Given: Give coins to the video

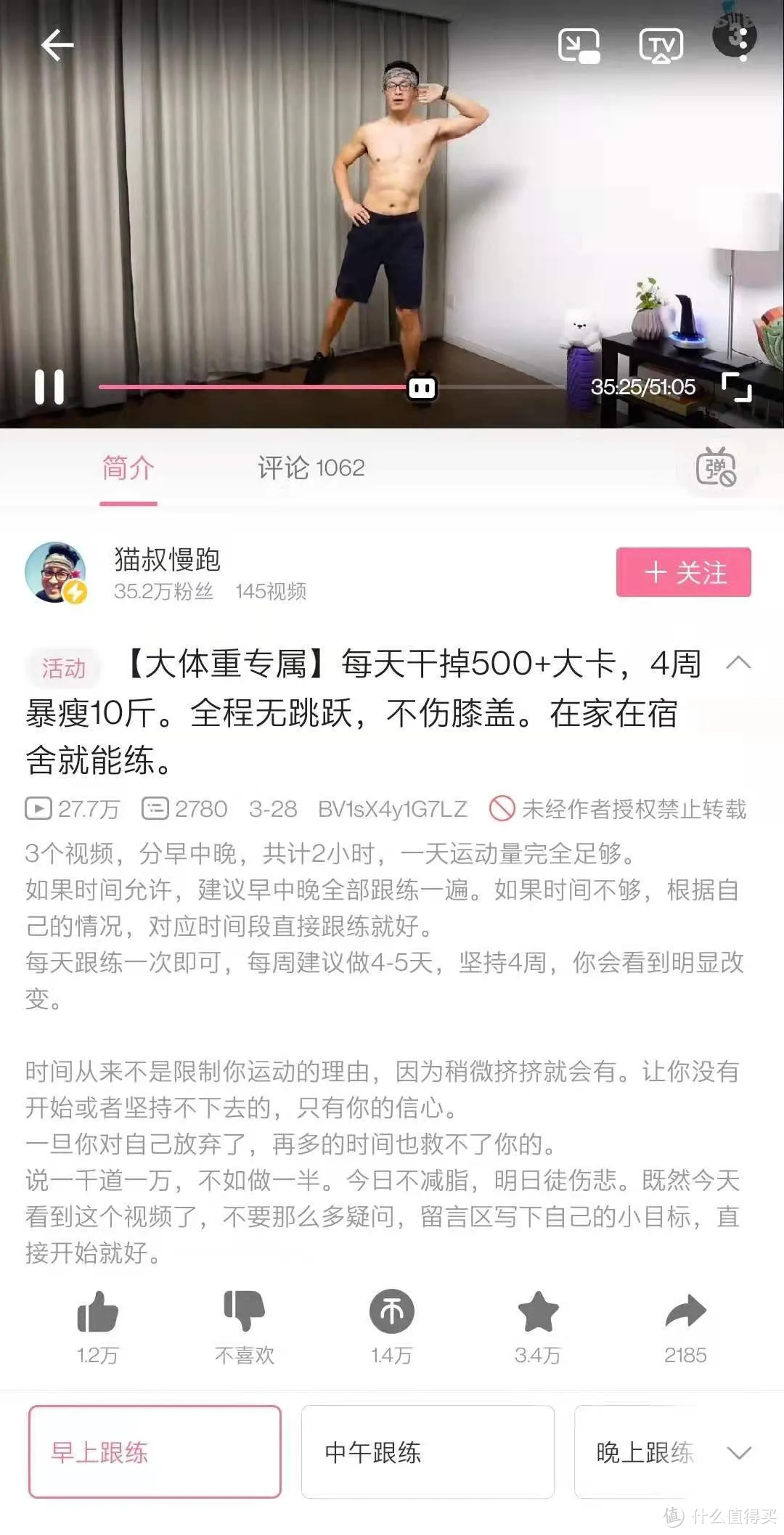Looking at the screenshot, I should click(392, 1312).
